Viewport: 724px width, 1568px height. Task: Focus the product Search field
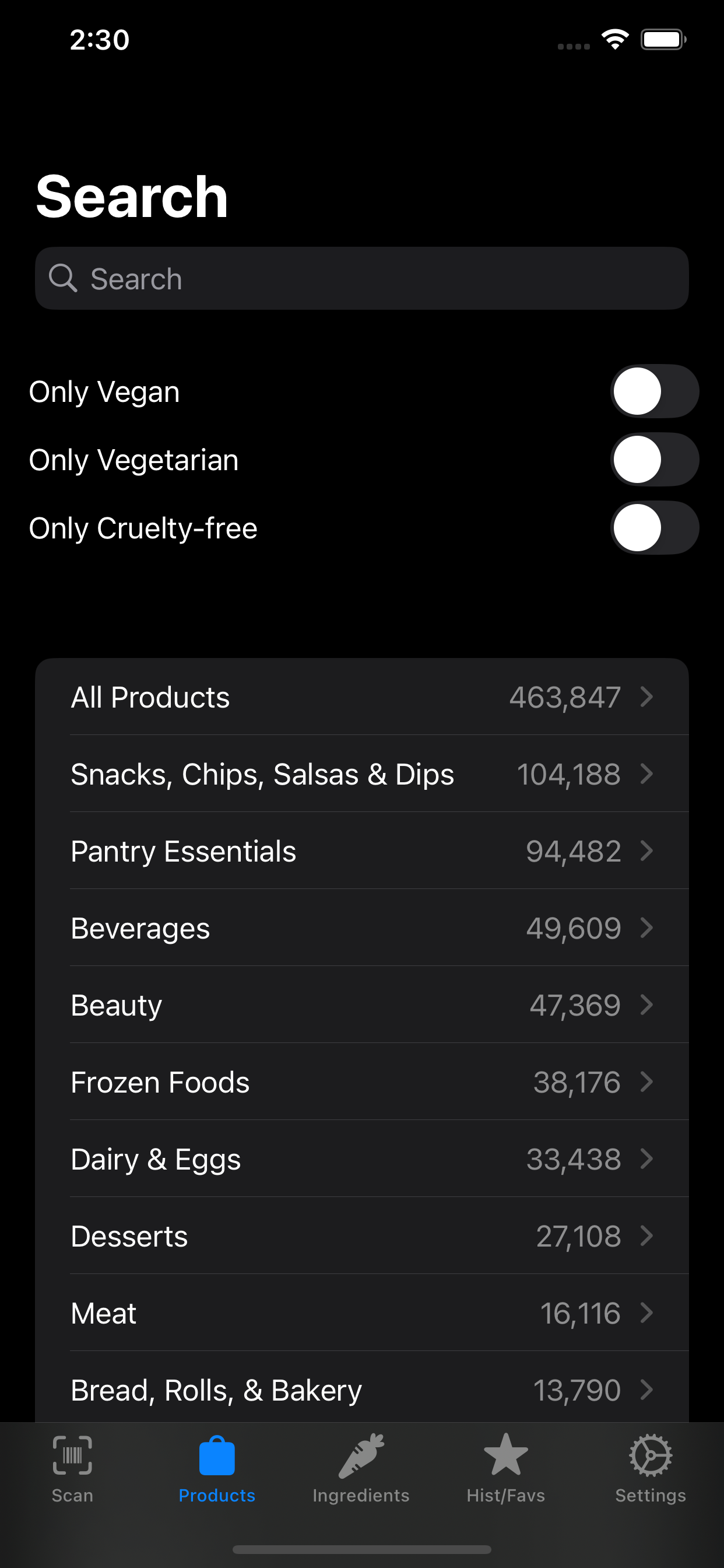coord(361,279)
